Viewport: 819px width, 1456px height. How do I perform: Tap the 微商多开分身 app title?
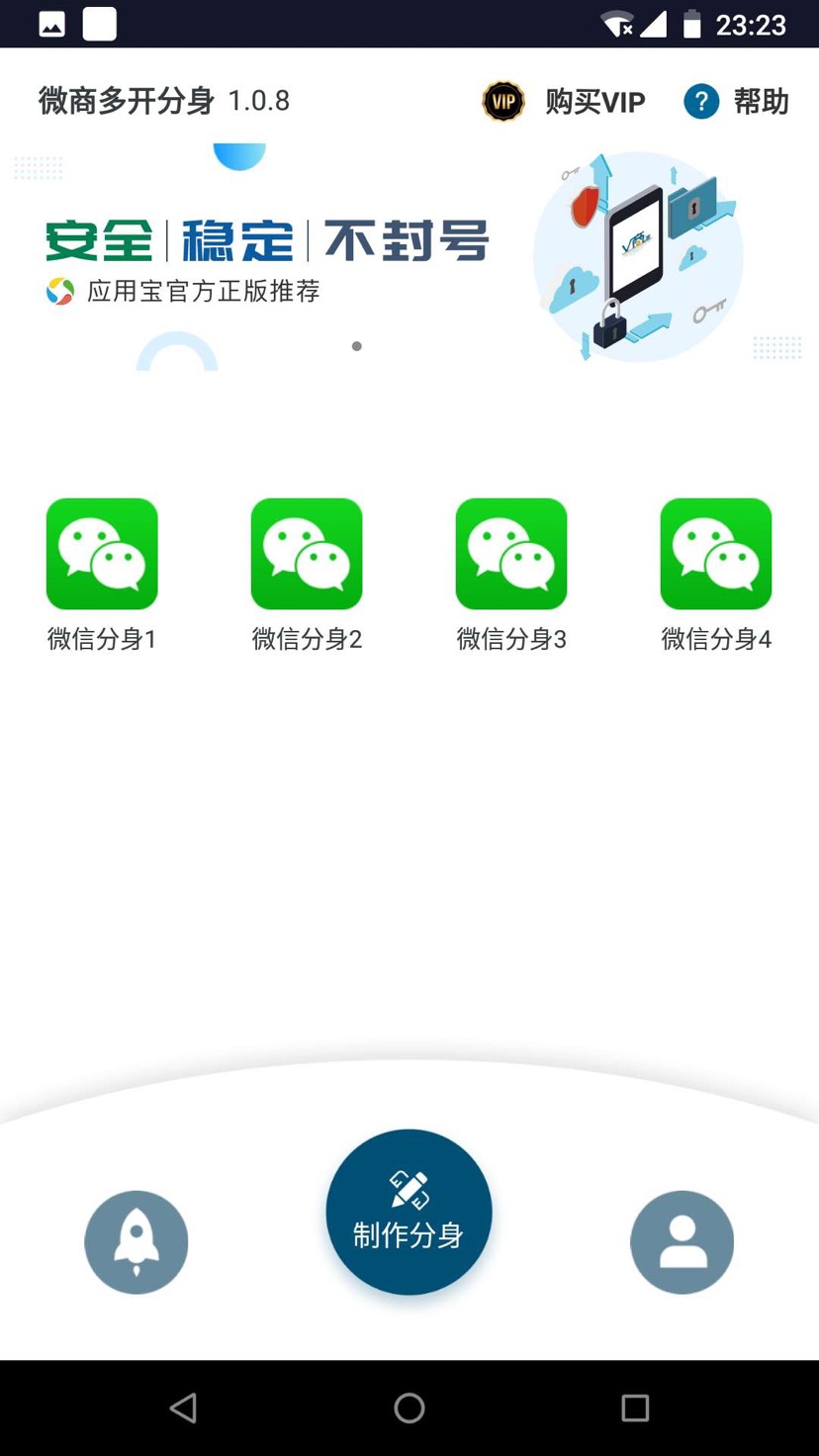tap(126, 100)
